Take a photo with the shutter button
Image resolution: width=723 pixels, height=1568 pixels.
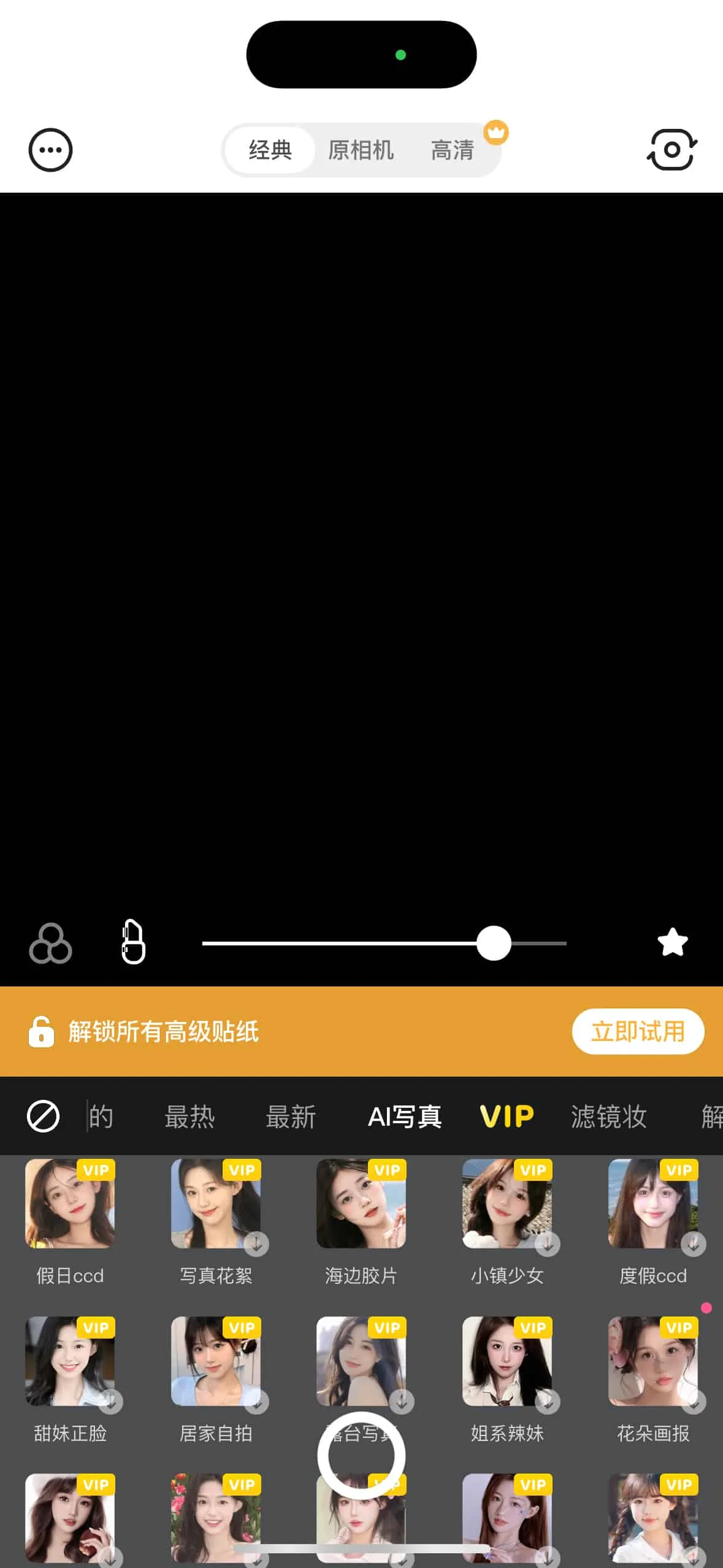[x=361, y=1455]
